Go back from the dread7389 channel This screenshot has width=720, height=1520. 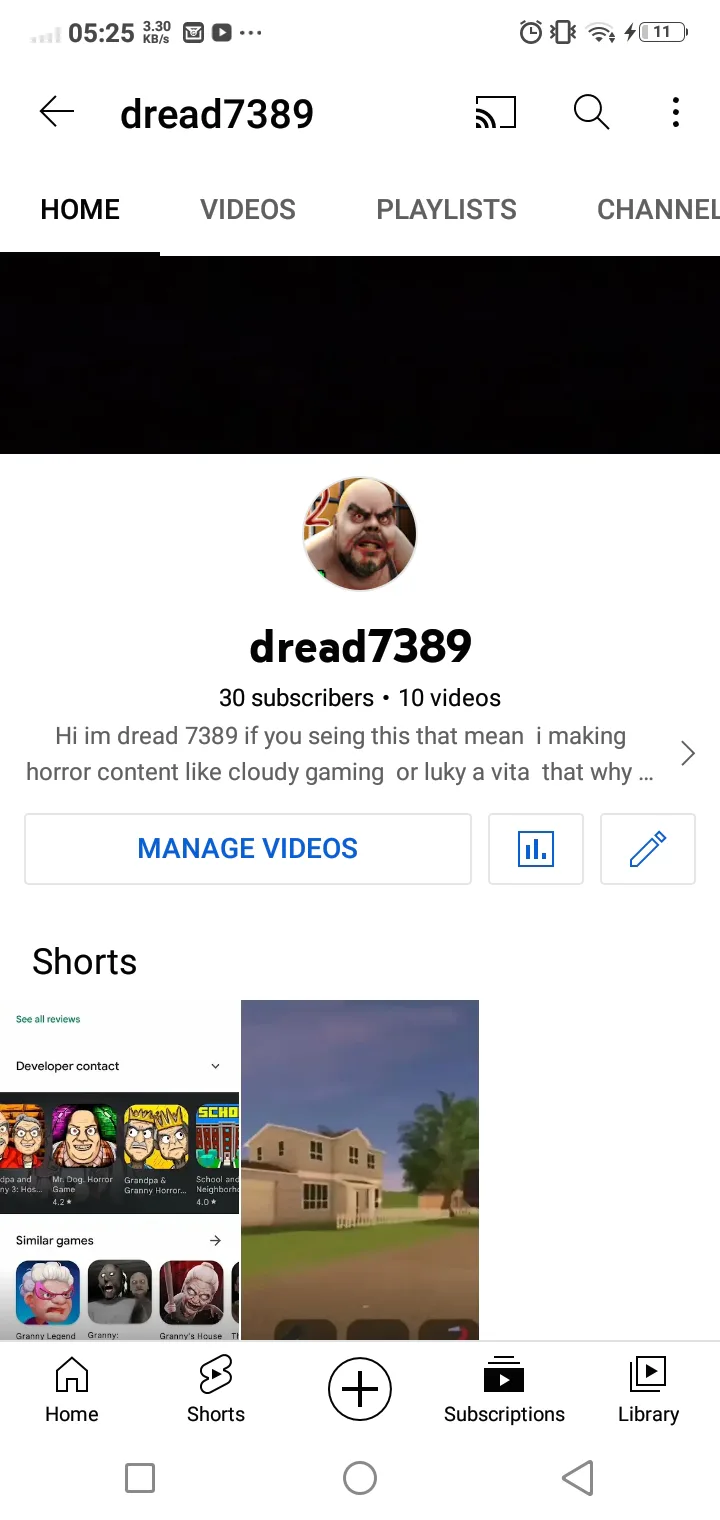coord(57,113)
